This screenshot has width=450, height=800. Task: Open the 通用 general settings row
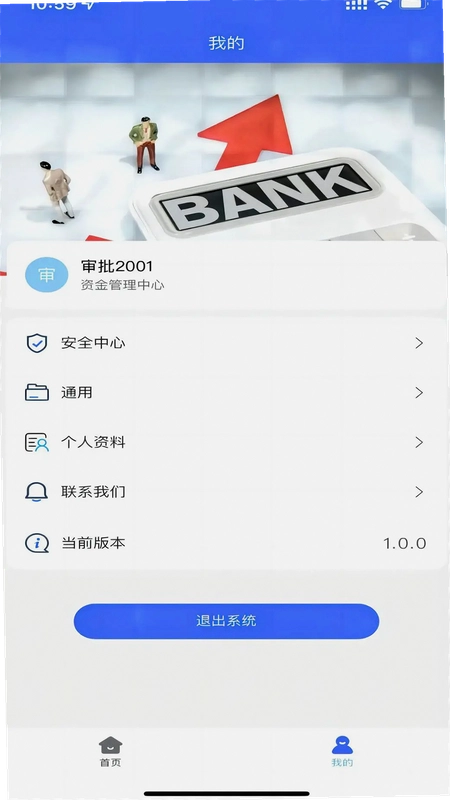225,393
